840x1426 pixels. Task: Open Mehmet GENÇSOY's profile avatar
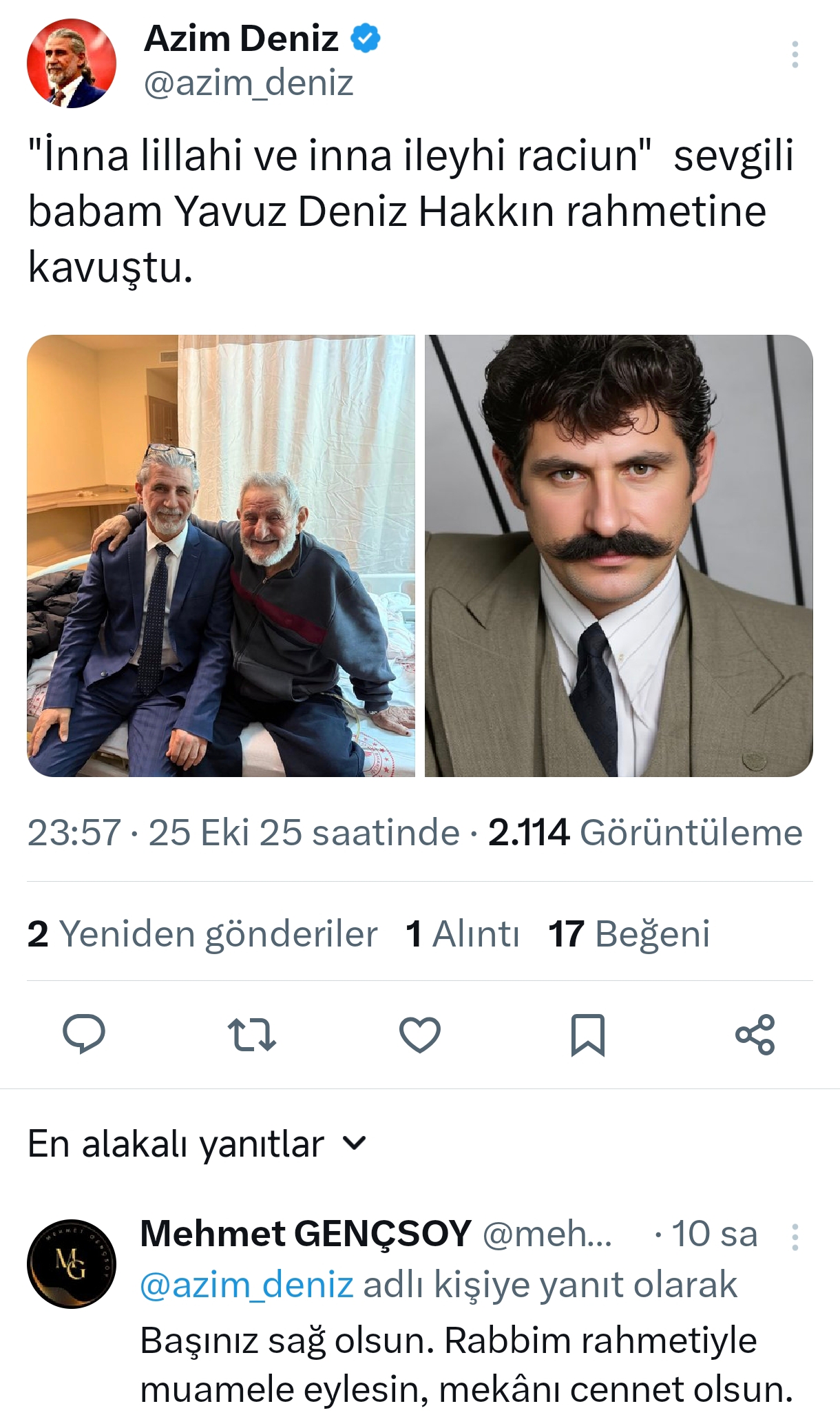(71, 1263)
